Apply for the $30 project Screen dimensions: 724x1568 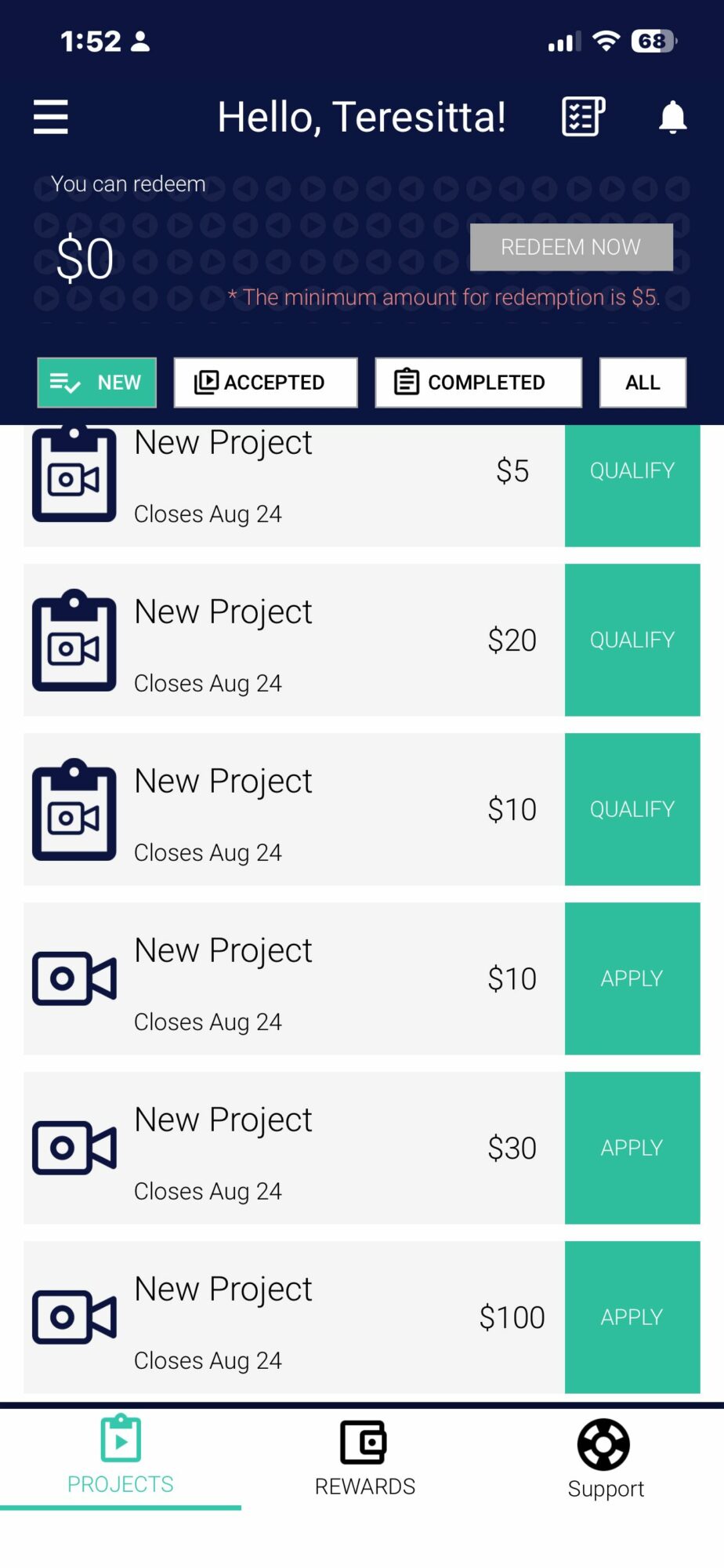632,1148
